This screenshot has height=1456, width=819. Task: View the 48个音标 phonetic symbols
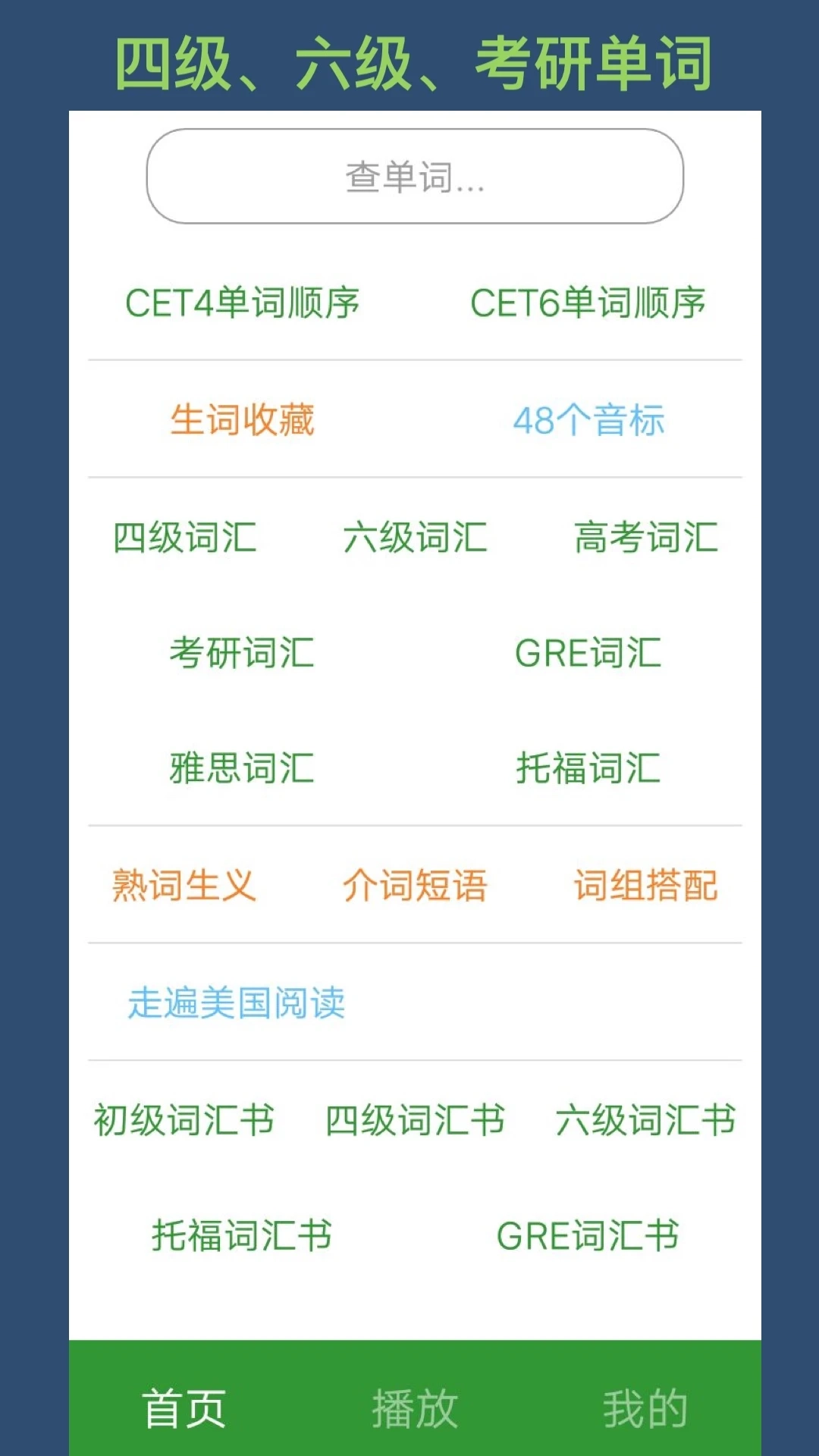tap(590, 422)
